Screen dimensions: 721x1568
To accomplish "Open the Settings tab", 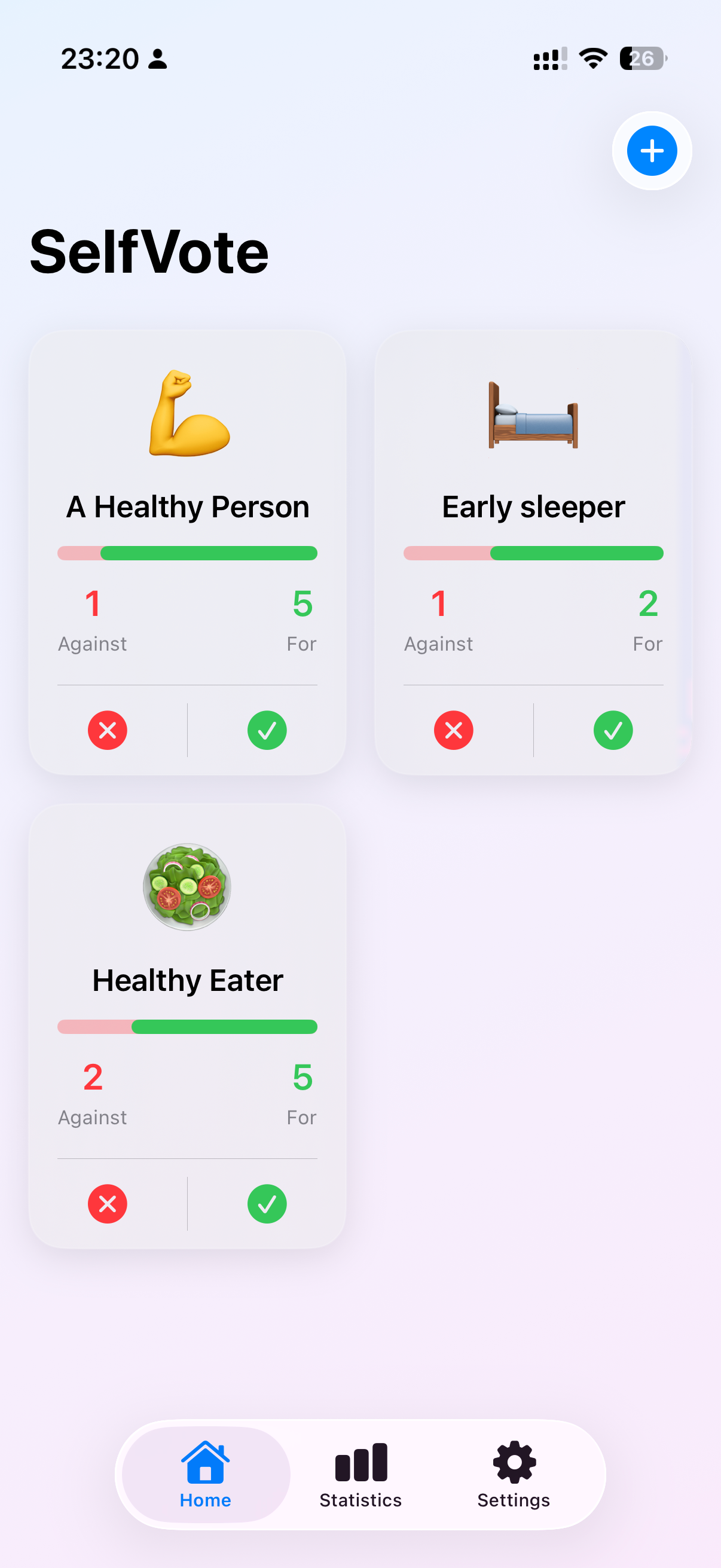I will [x=514, y=1474].
